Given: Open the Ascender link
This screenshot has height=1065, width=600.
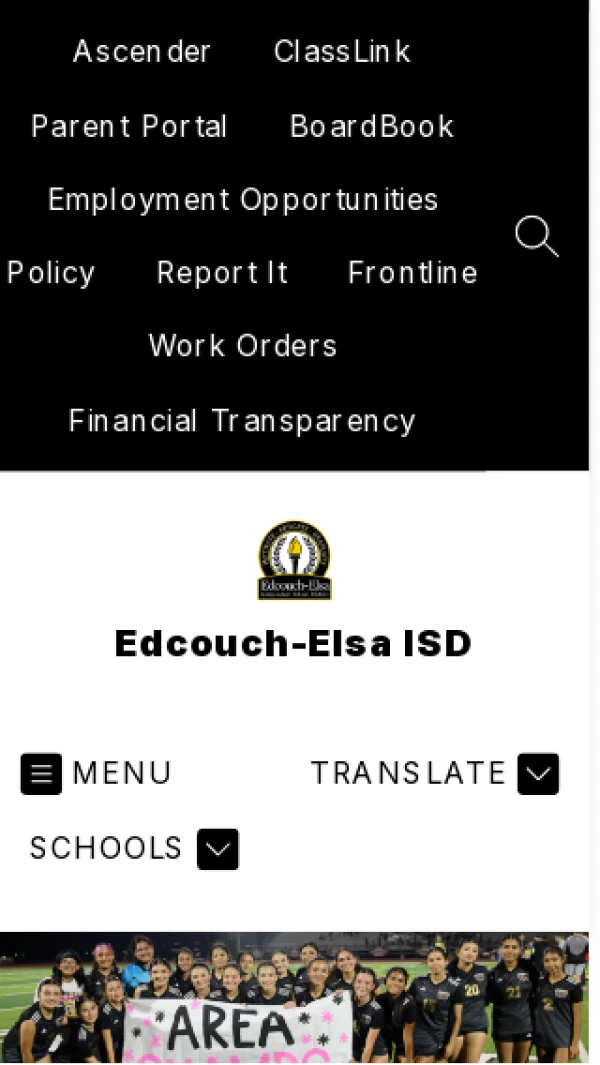Looking at the screenshot, I should tap(142, 52).
